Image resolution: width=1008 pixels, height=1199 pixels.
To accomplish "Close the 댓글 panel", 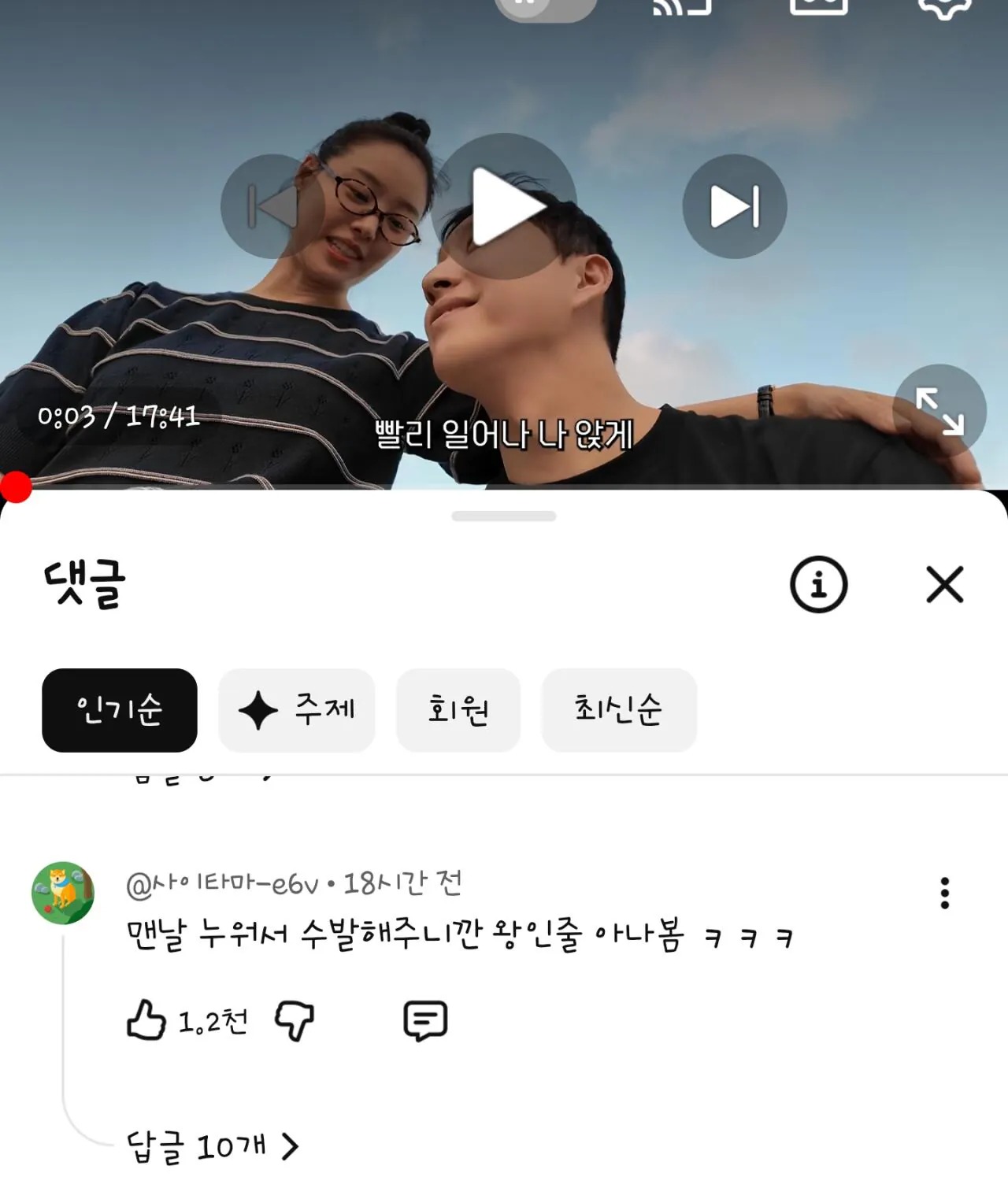I will pyautogui.click(x=944, y=585).
